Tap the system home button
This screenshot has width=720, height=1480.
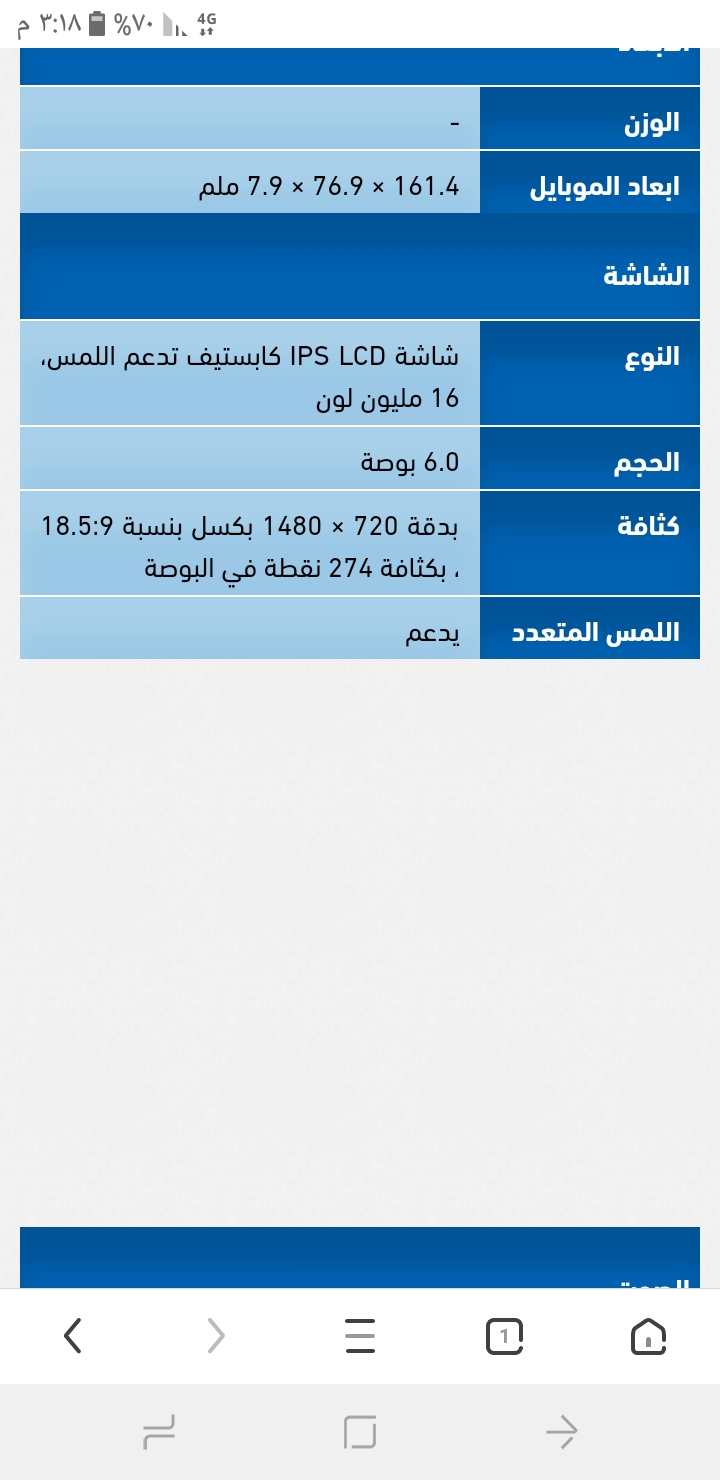360,1432
